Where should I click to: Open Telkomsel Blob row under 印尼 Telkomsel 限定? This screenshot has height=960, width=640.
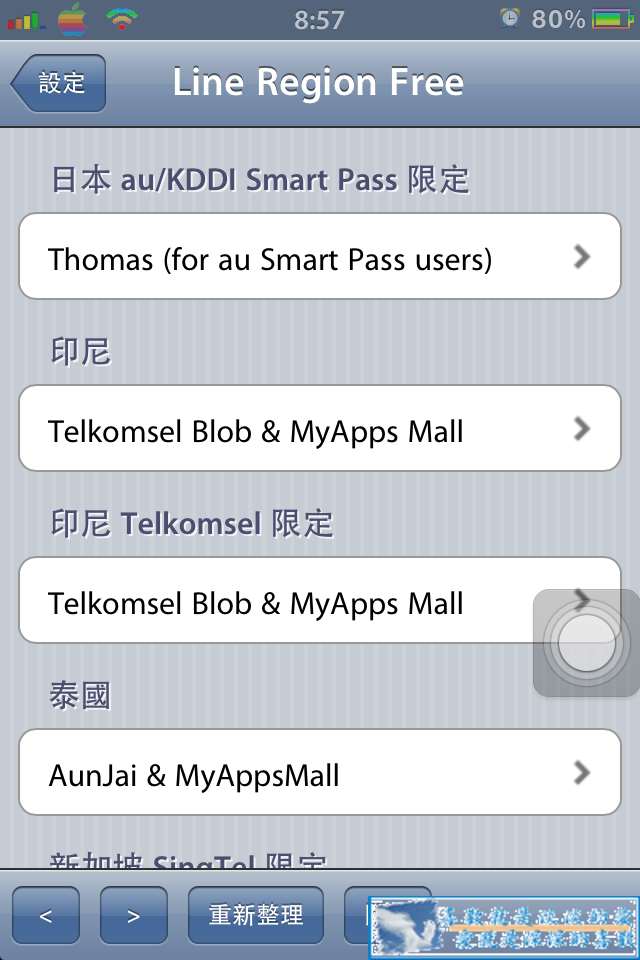pyautogui.click(x=280, y=601)
